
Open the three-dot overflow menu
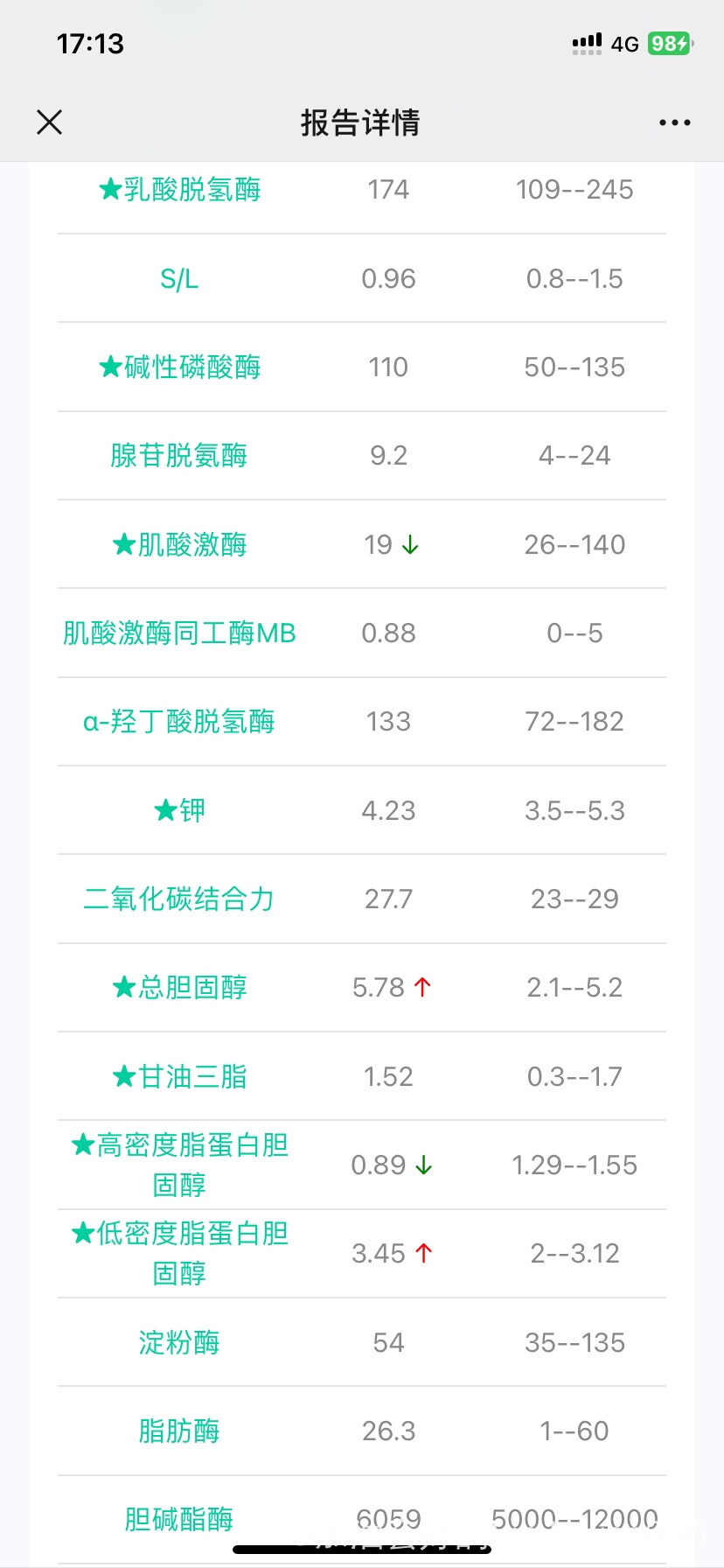675,122
